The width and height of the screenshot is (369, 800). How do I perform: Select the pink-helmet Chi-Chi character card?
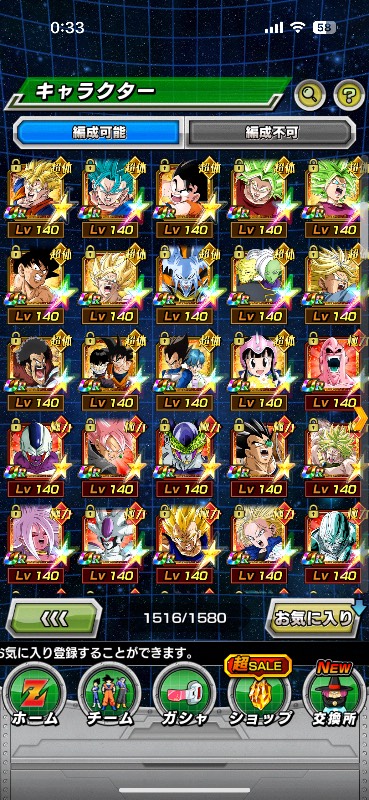[259, 372]
